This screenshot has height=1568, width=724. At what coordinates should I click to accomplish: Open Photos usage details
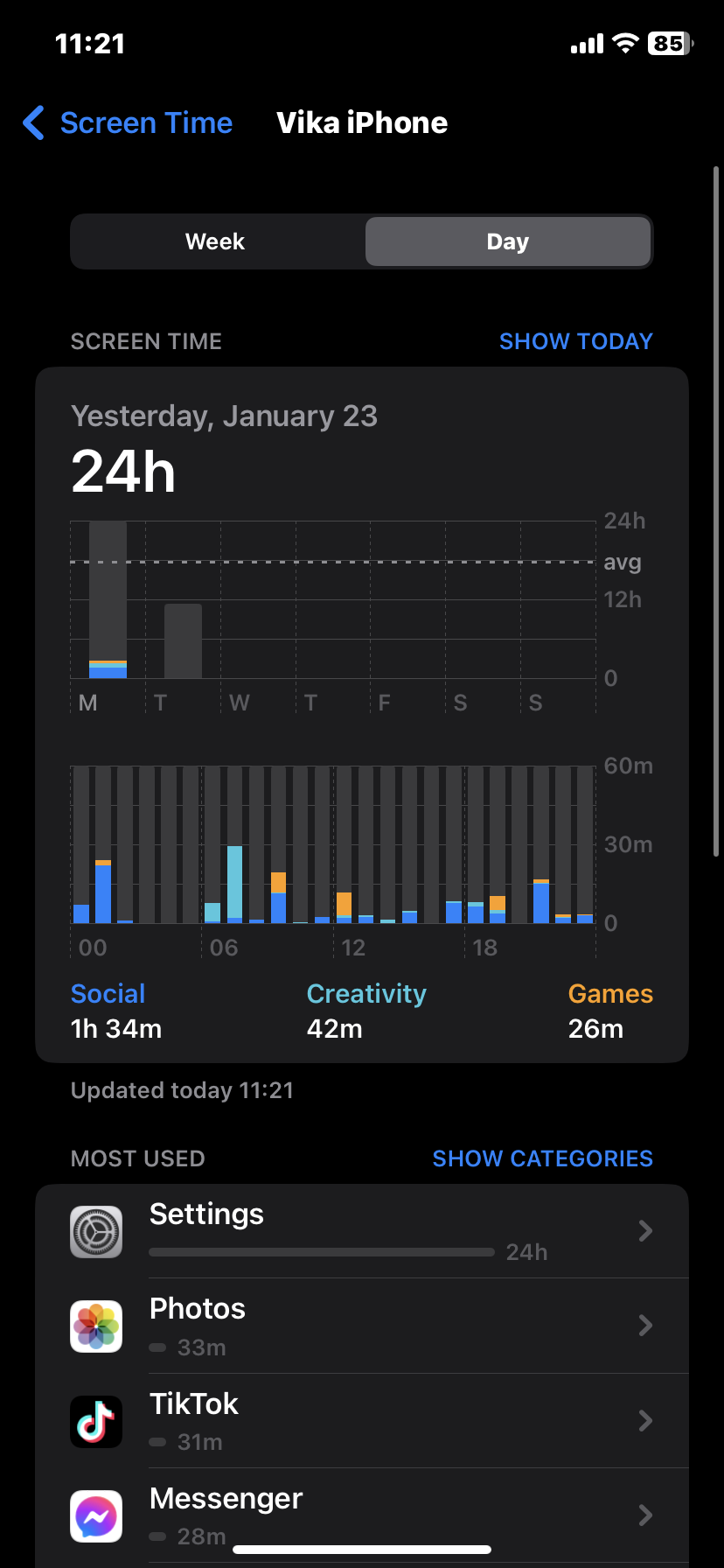[362, 1326]
